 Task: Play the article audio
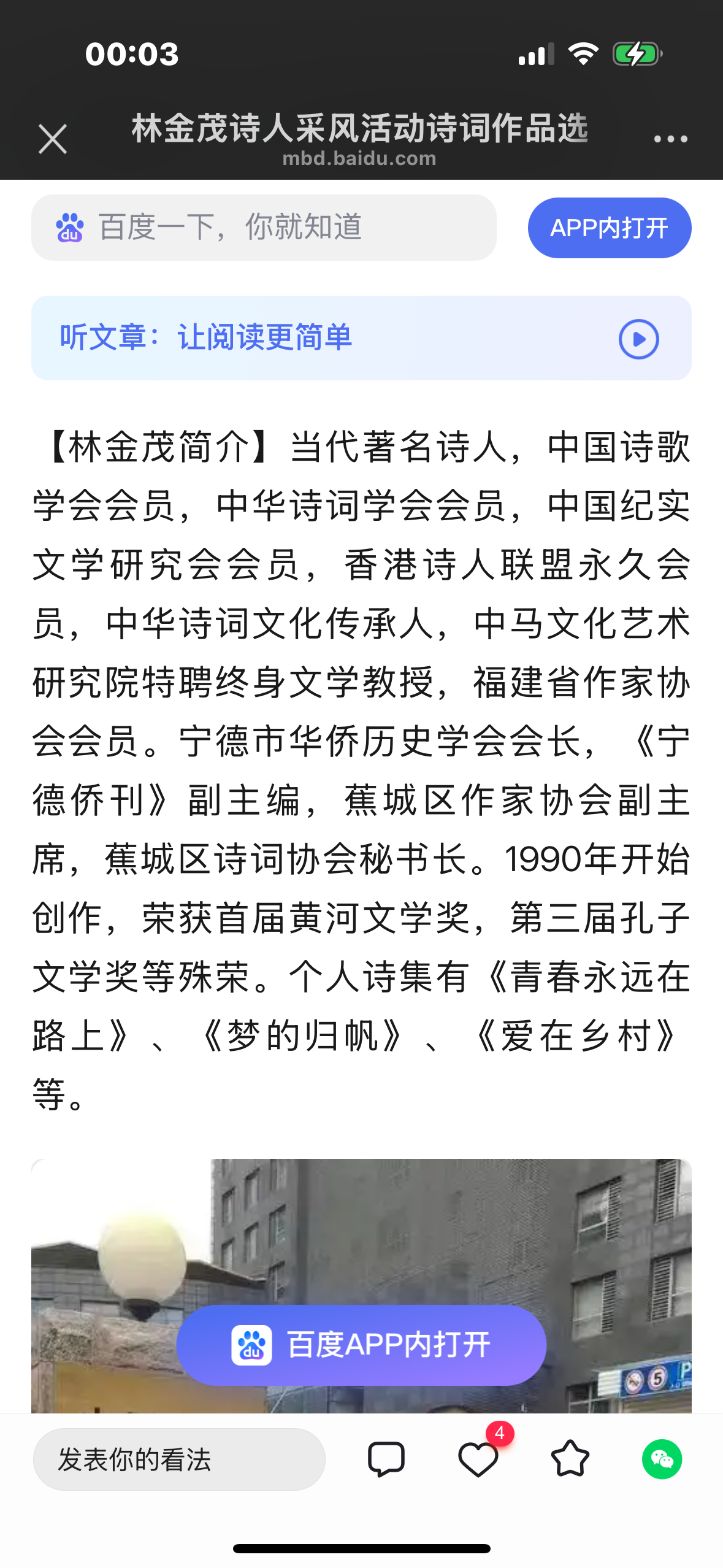(x=638, y=339)
